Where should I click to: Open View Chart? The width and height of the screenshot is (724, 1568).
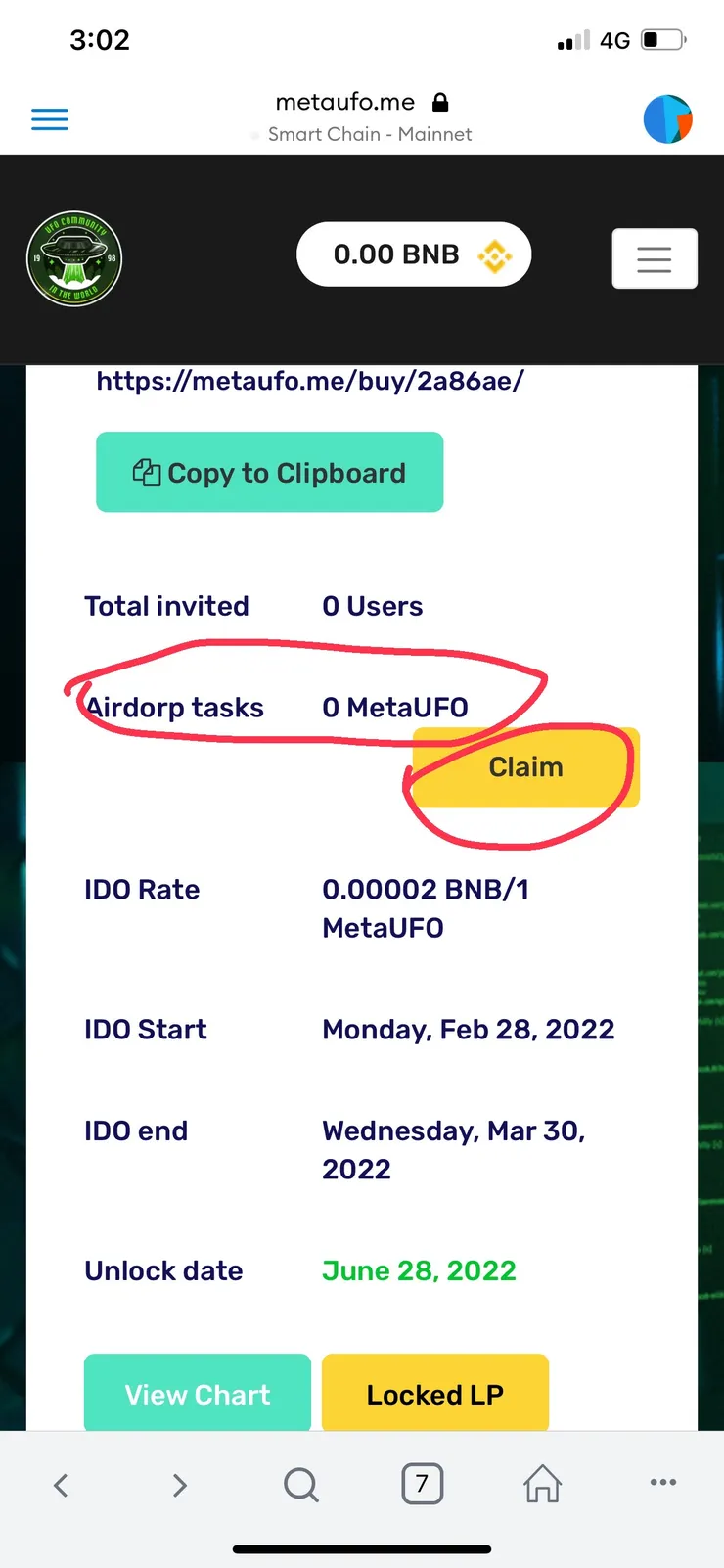click(x=198, y=1394)
